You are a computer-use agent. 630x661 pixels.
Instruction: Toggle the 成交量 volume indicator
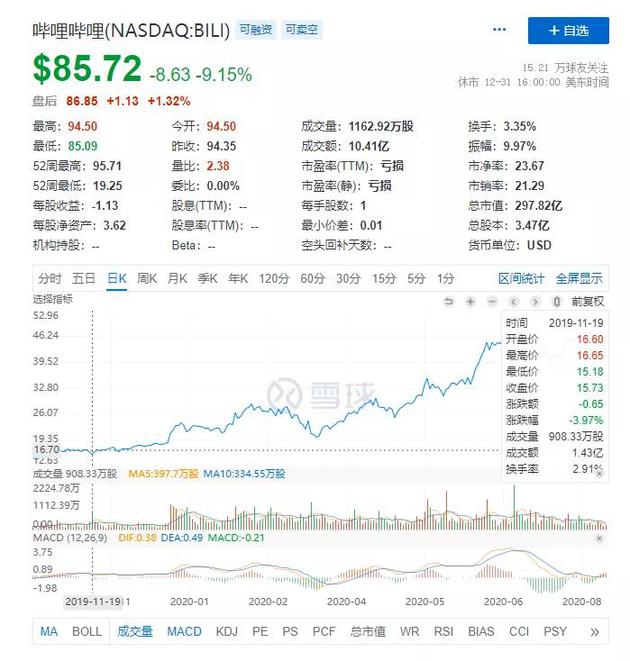tap(135, 631)
